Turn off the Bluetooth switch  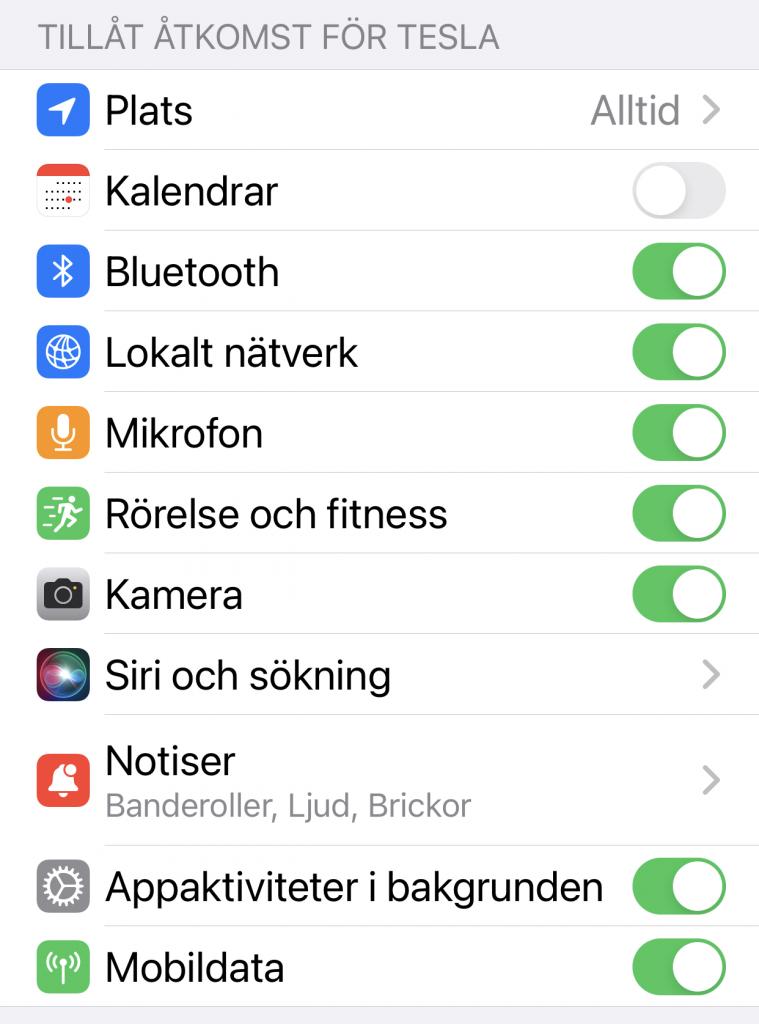tap(678, 272)
